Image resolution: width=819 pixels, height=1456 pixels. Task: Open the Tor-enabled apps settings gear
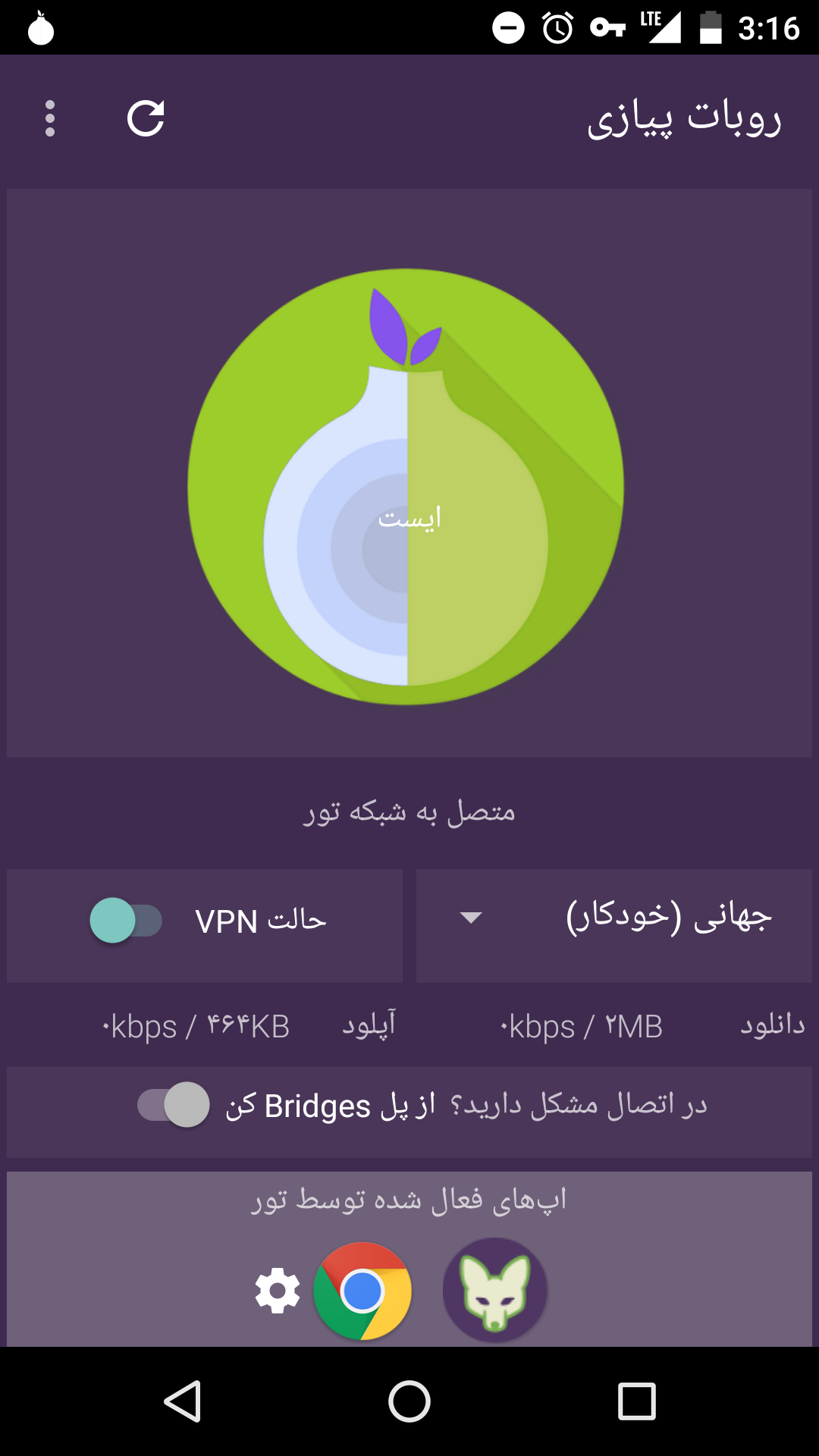click(278, 1290)
